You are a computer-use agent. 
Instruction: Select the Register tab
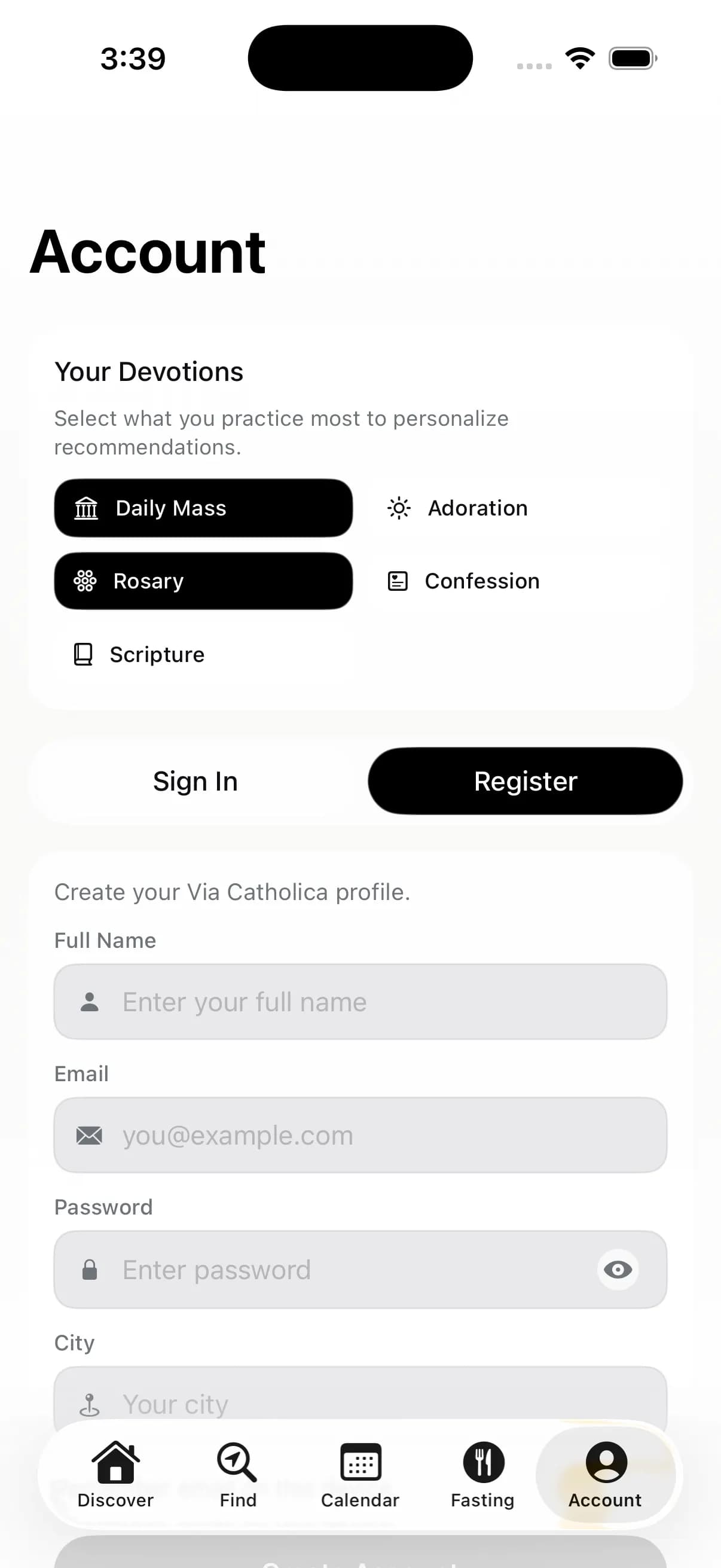coord(526,781)
